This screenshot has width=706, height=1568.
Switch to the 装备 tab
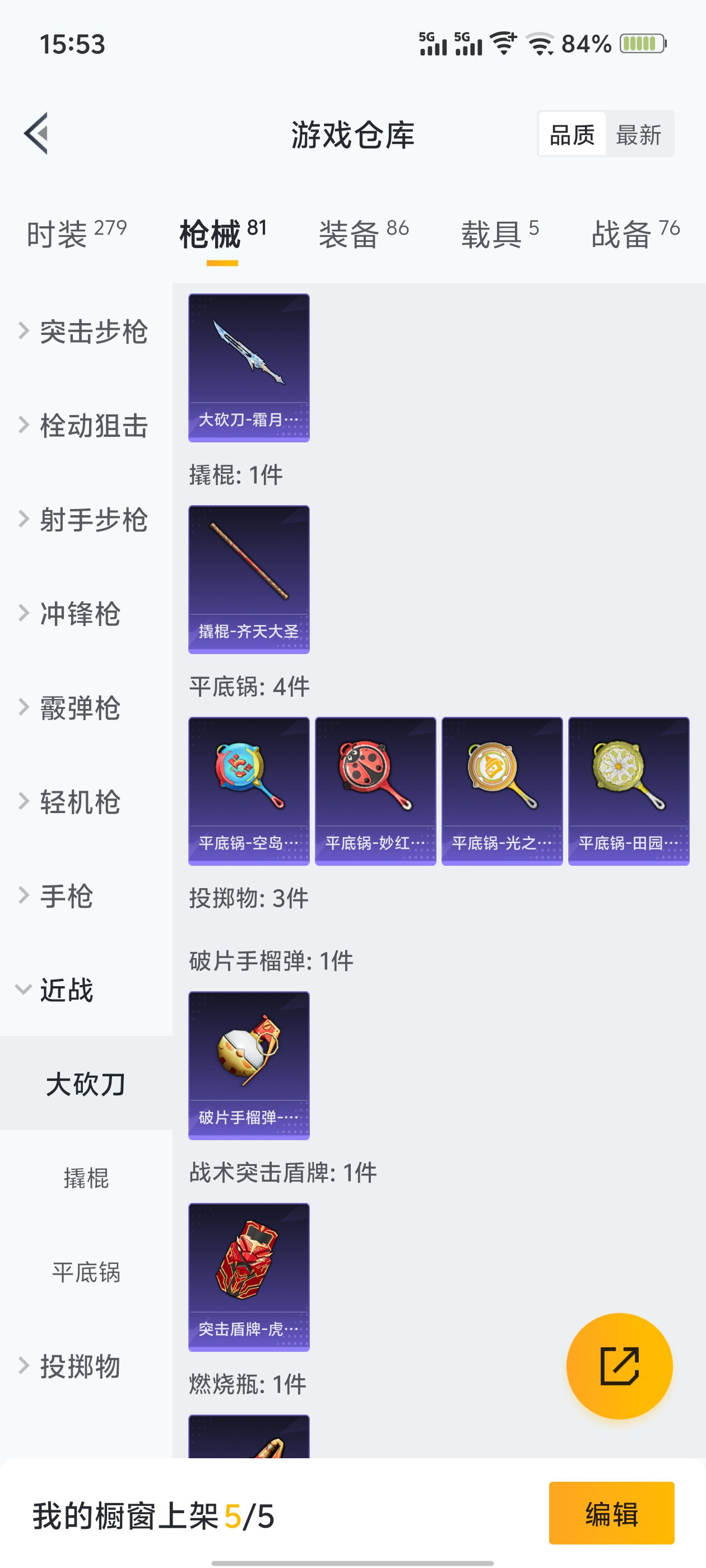[x=364, y=234]
